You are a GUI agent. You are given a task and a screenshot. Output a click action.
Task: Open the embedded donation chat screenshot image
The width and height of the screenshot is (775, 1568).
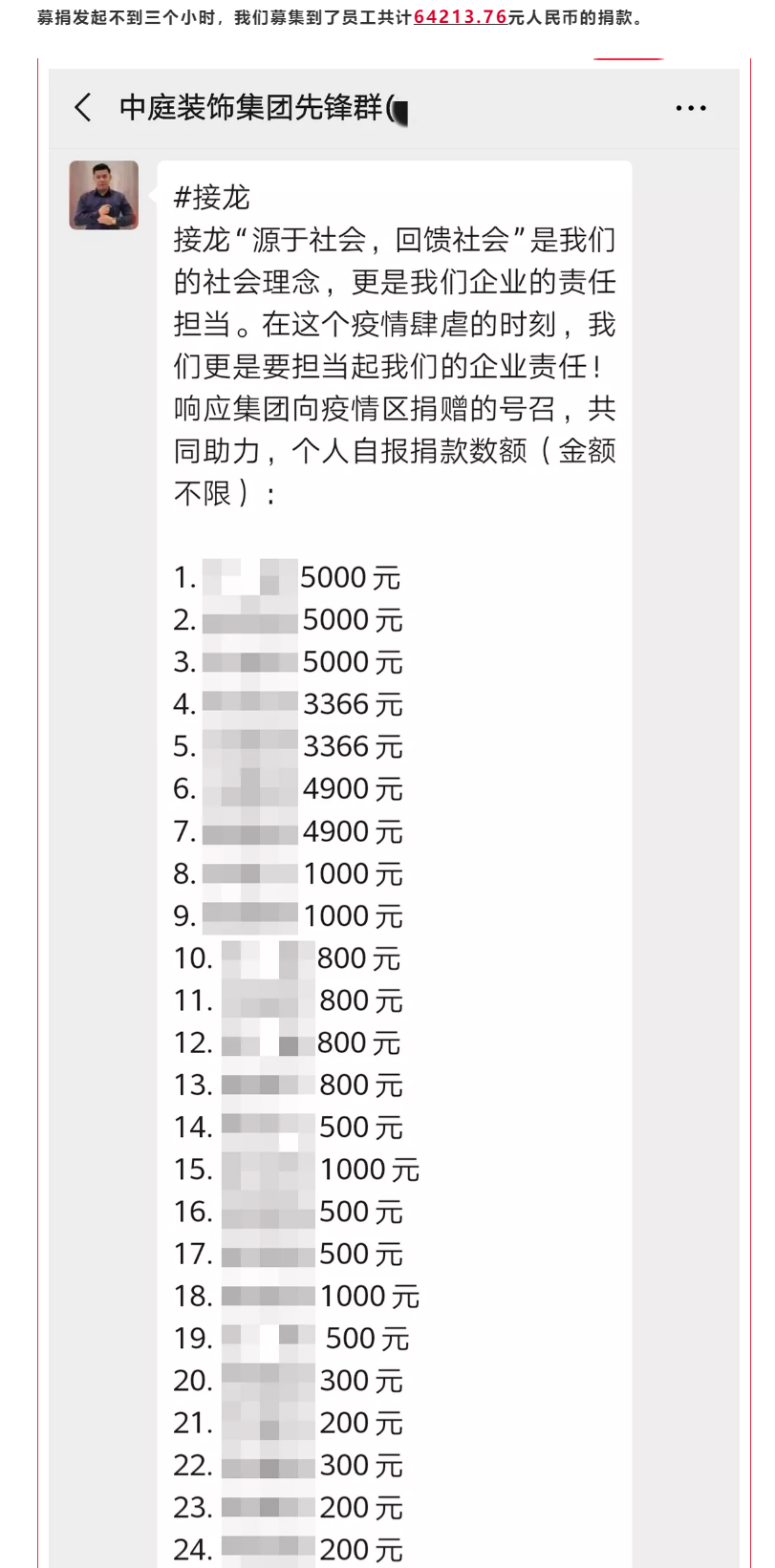393,812
